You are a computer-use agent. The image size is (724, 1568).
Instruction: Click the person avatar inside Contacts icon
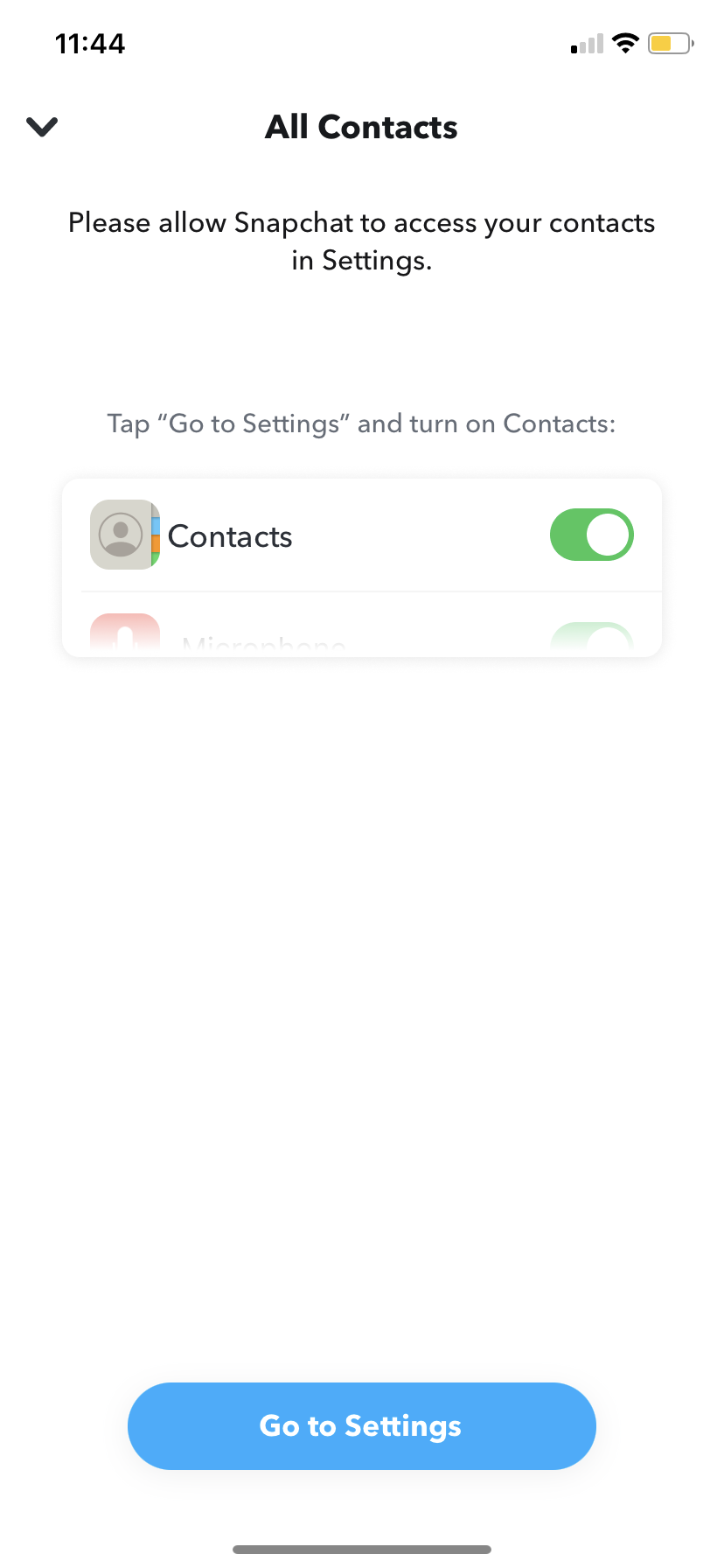[121, 535]
